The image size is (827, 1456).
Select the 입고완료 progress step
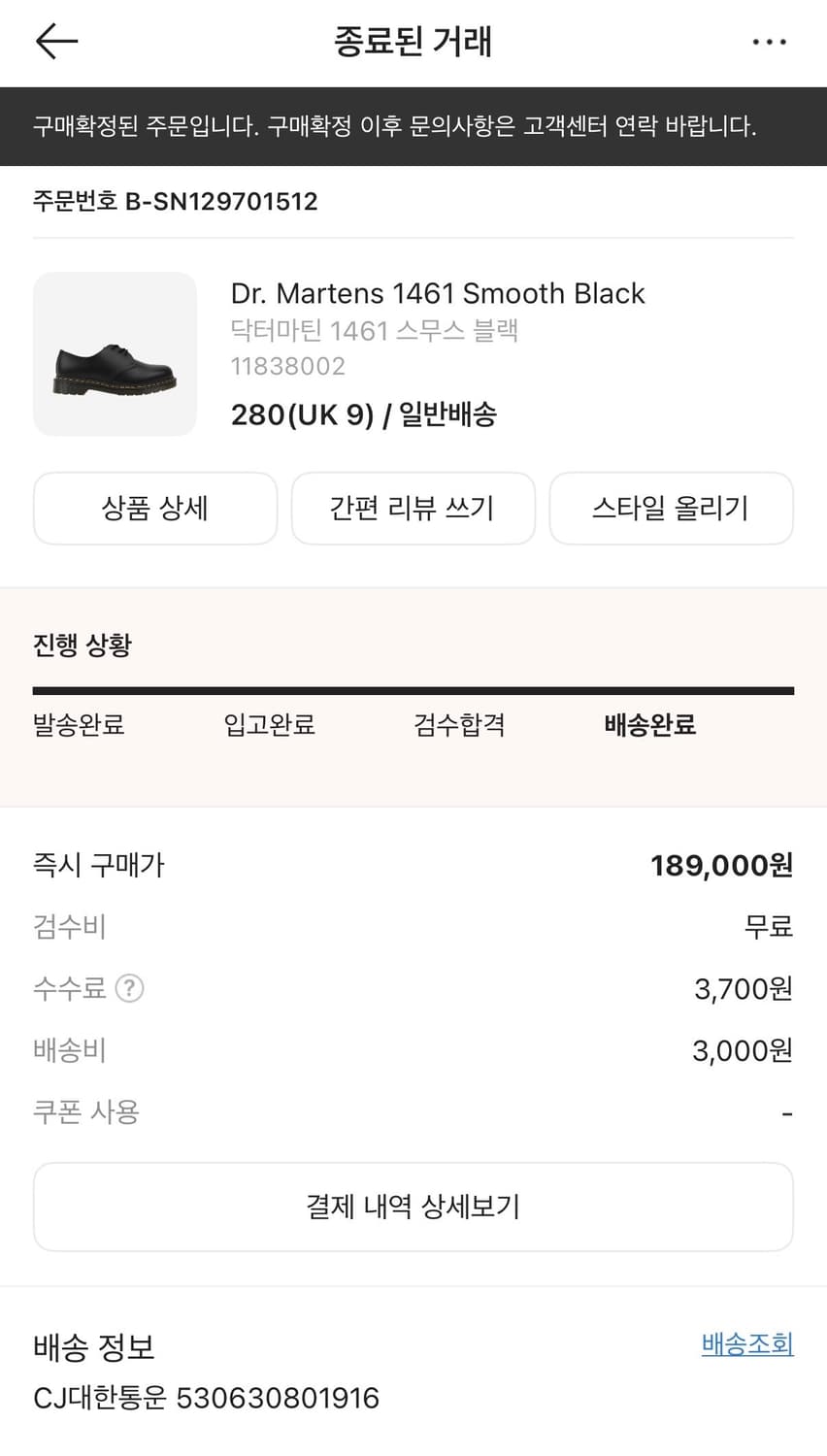click(268, 725)
